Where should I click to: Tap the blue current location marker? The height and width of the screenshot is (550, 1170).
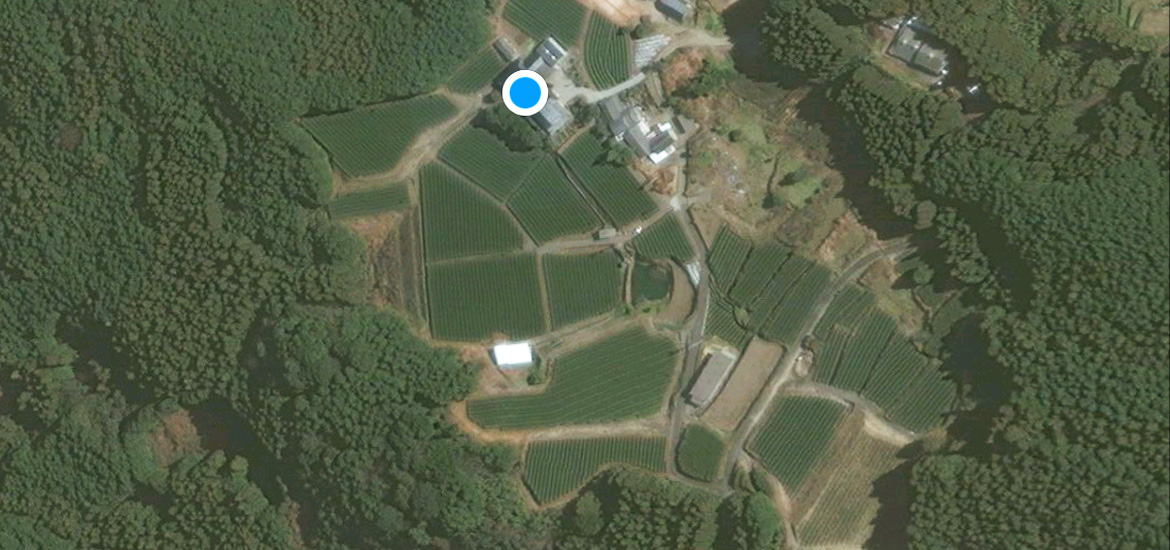pos(524,93)
